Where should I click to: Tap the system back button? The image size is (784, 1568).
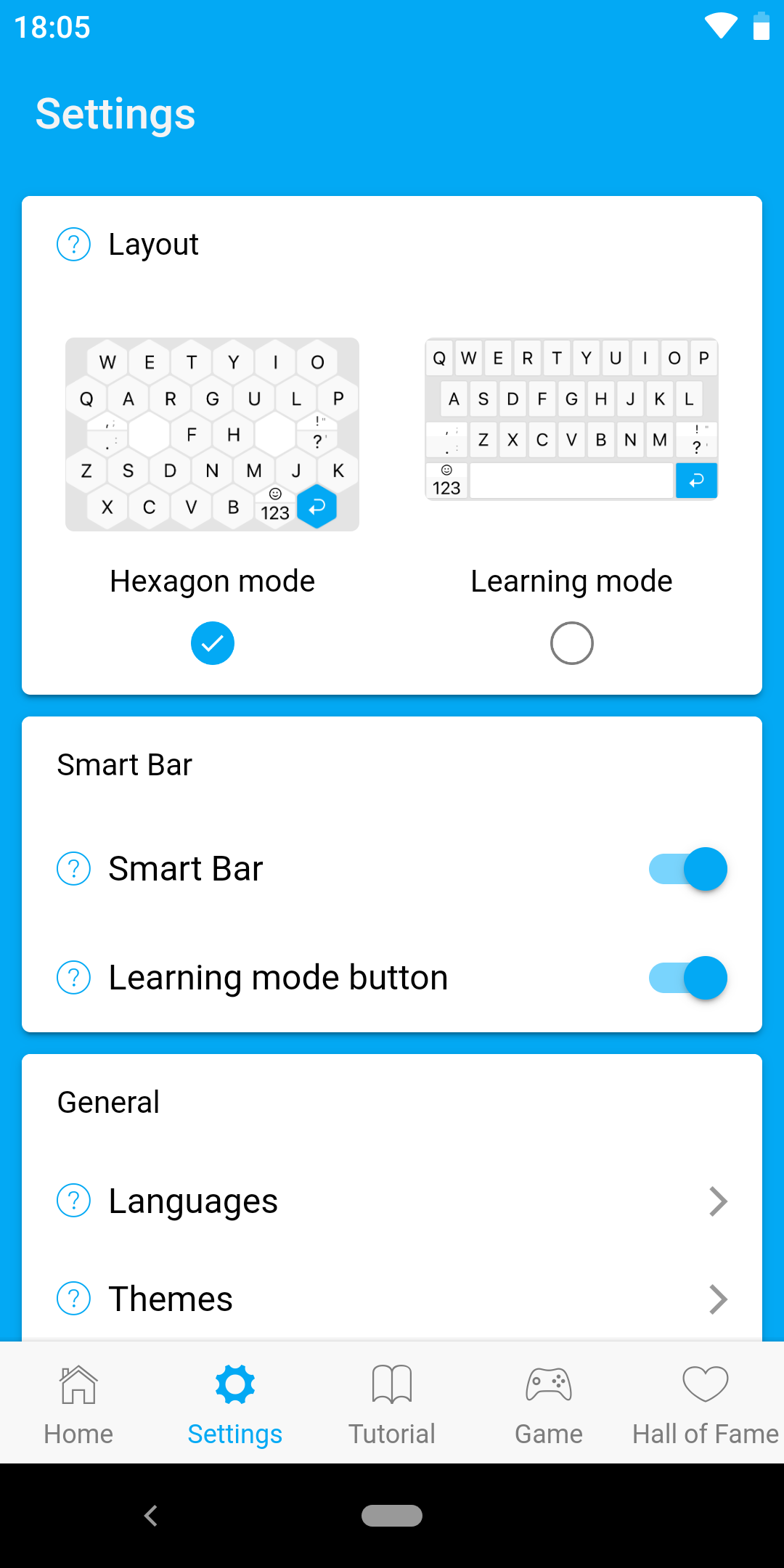coord(151,1516)
